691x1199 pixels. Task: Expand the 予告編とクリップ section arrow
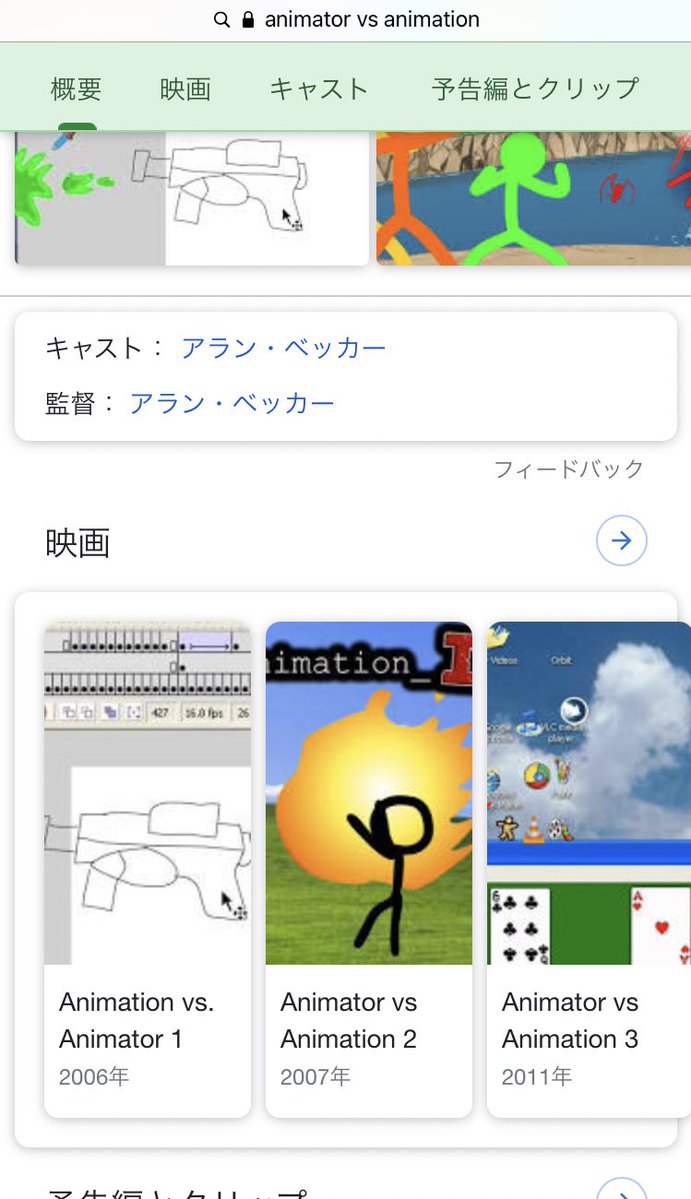tap(621, 1189)
